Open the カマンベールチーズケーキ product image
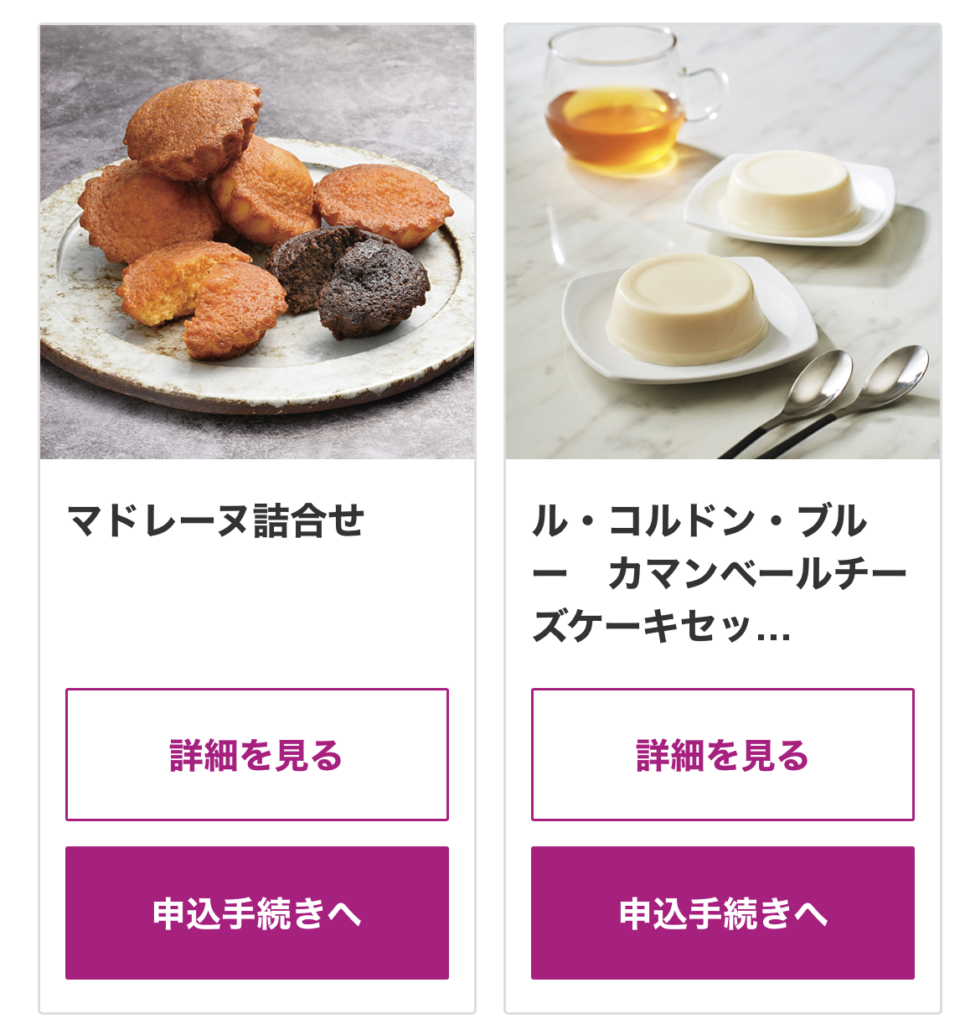Image resolution: width=965 pixels, height=1024 pixels. [722, 242]
